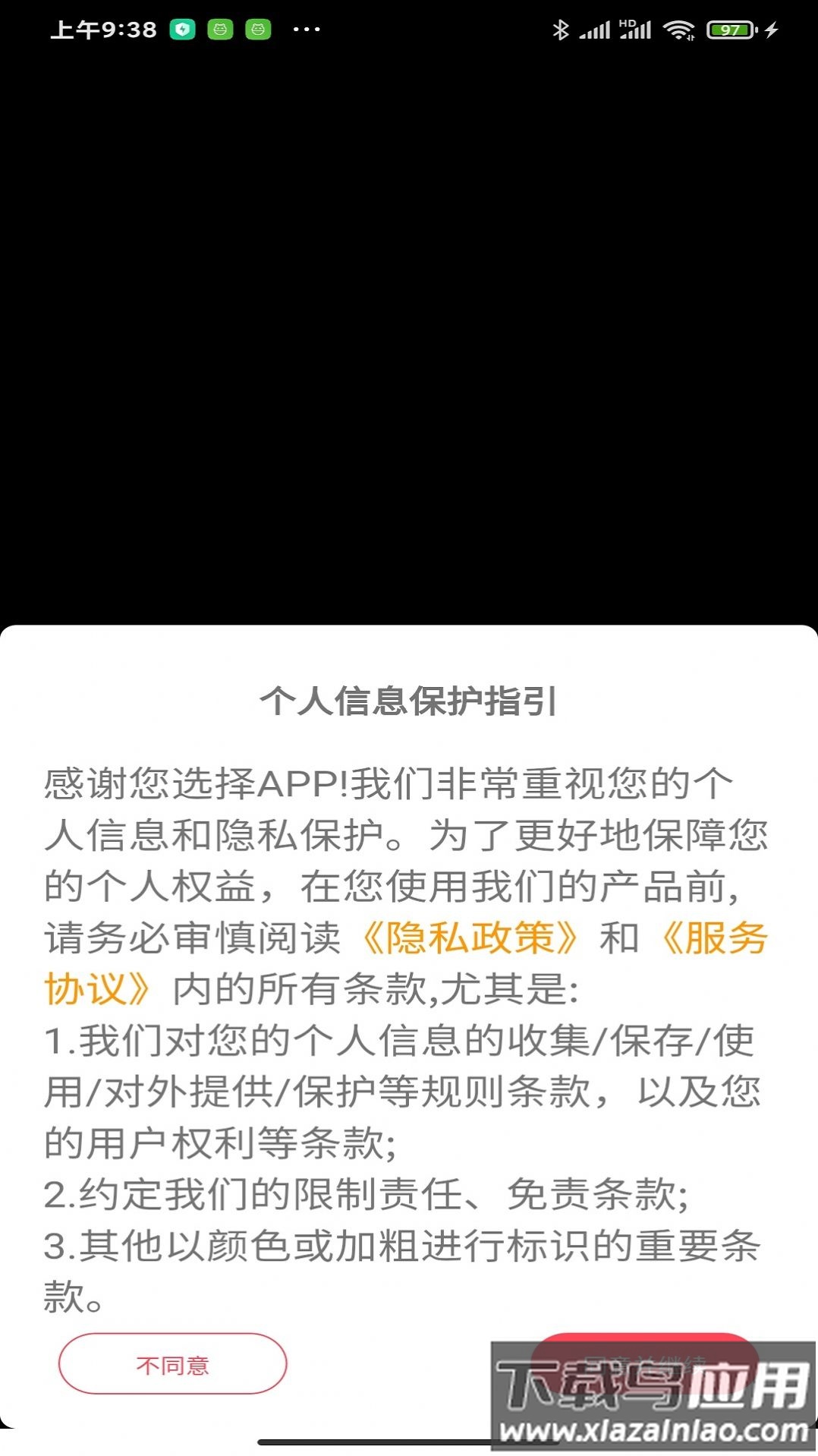
Task: Open the 《隐私政策》 privacy policy link
Action: point(471,939)
